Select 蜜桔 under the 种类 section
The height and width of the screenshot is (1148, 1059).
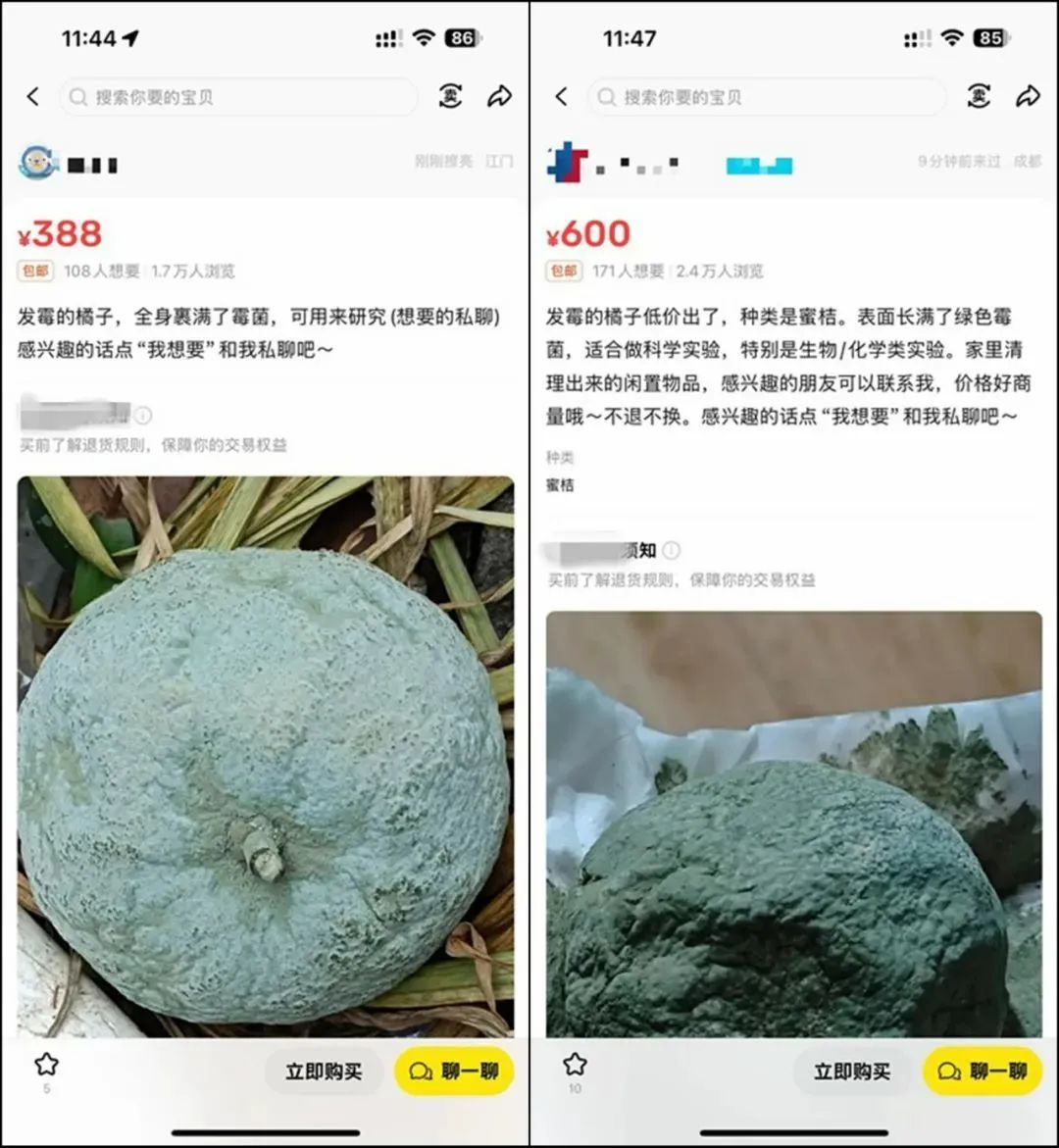click(561, 485)
